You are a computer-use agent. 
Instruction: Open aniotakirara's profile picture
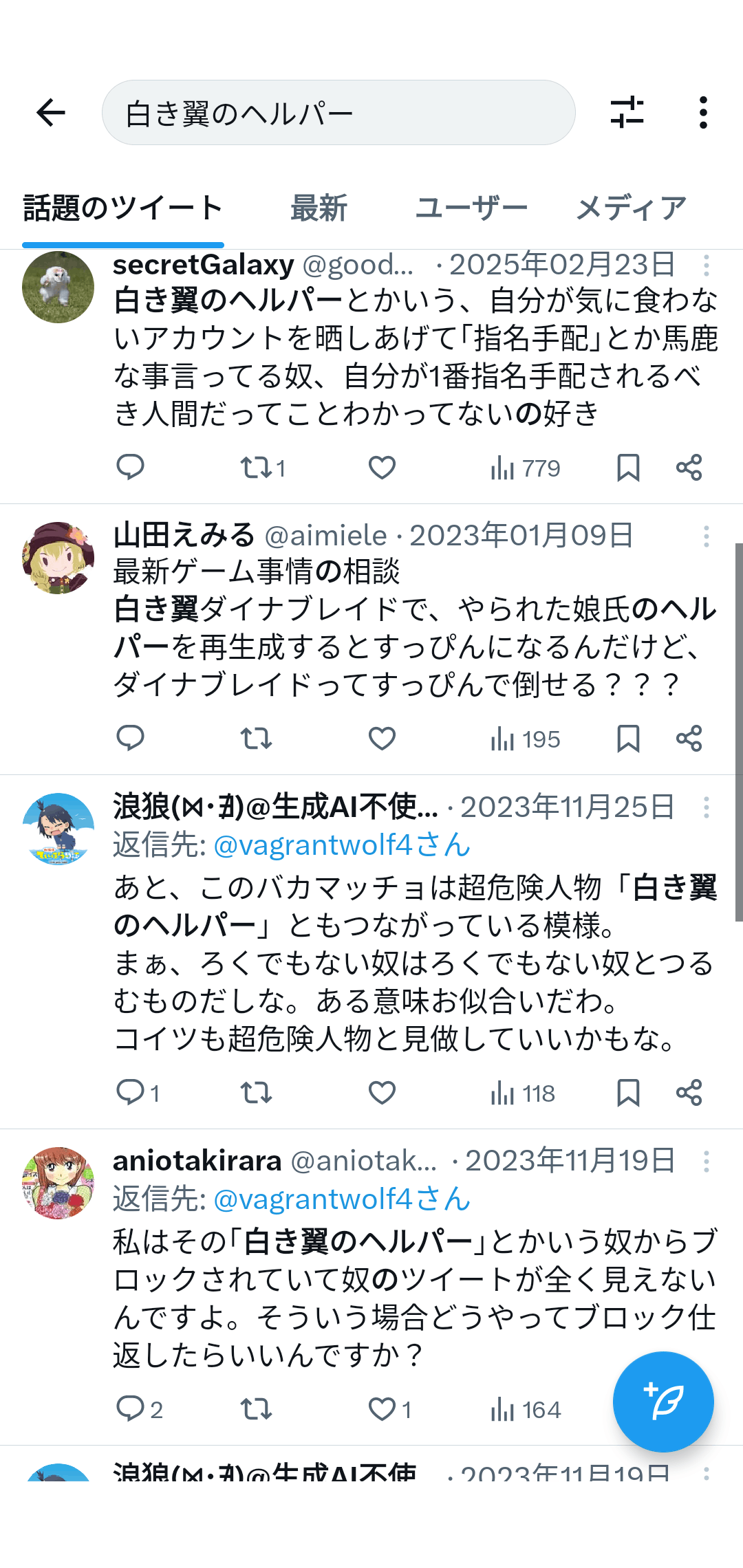click(x=58, y=1183)
